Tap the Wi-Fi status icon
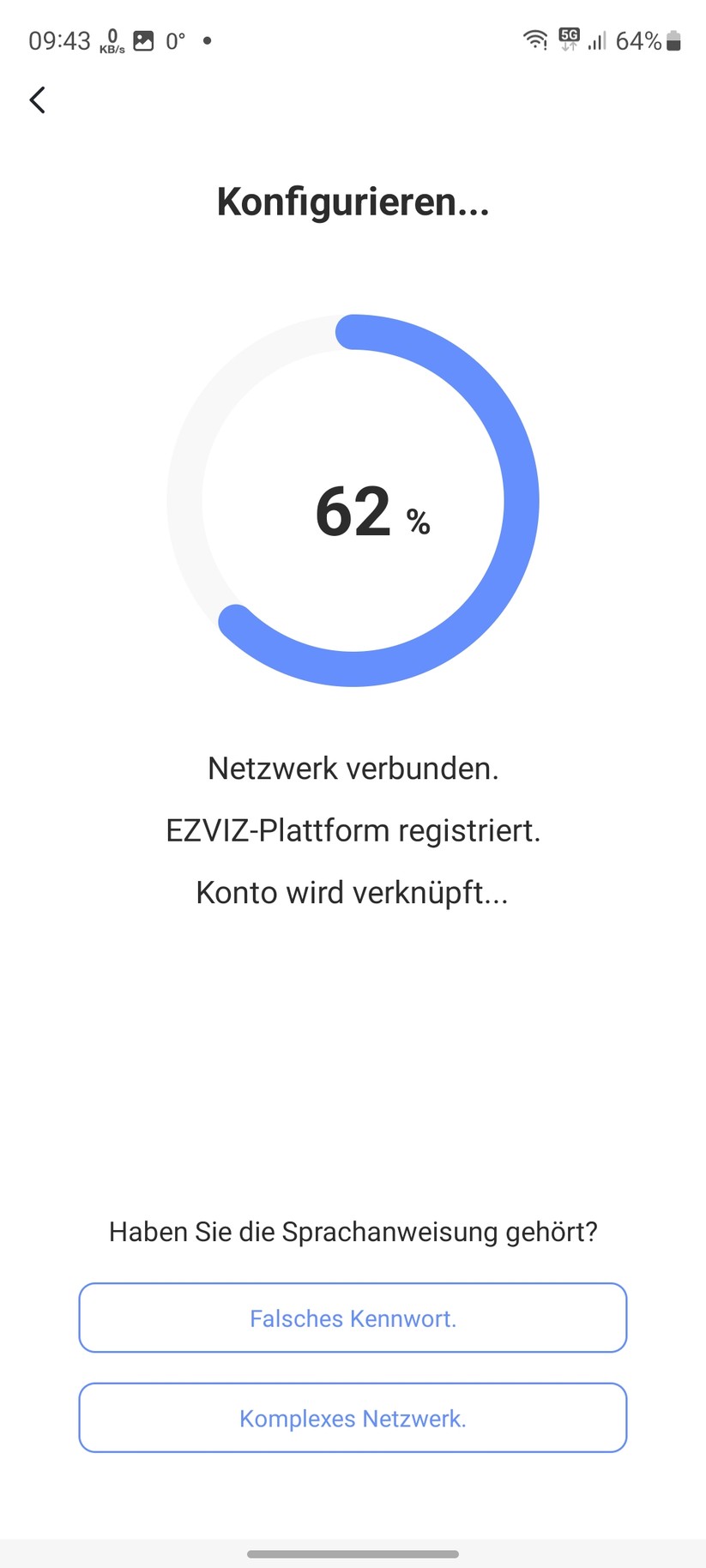The width and height of the screenshot is (706, 1568). point(534,40)
